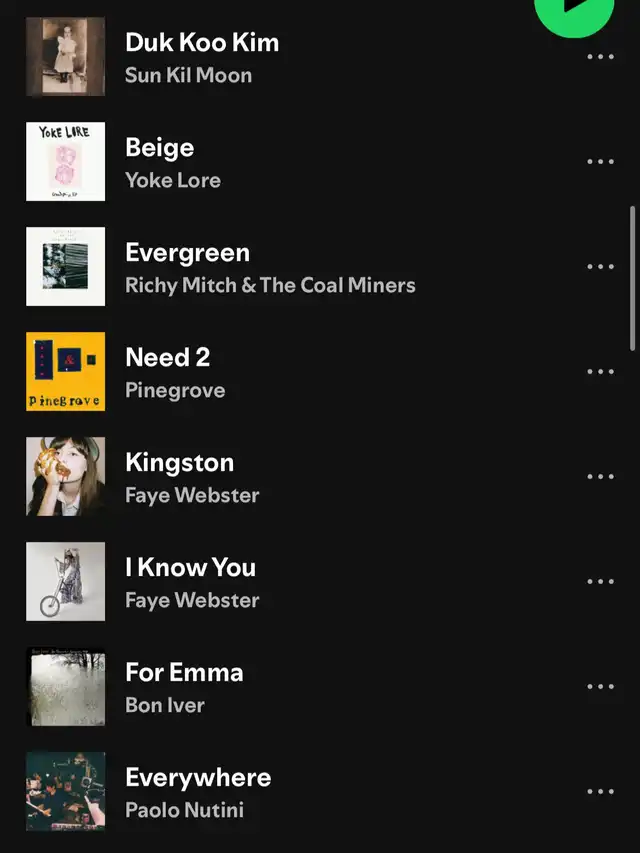640x853 pixels.
Task: Open more options for Beige
Action: pos(601,162)
